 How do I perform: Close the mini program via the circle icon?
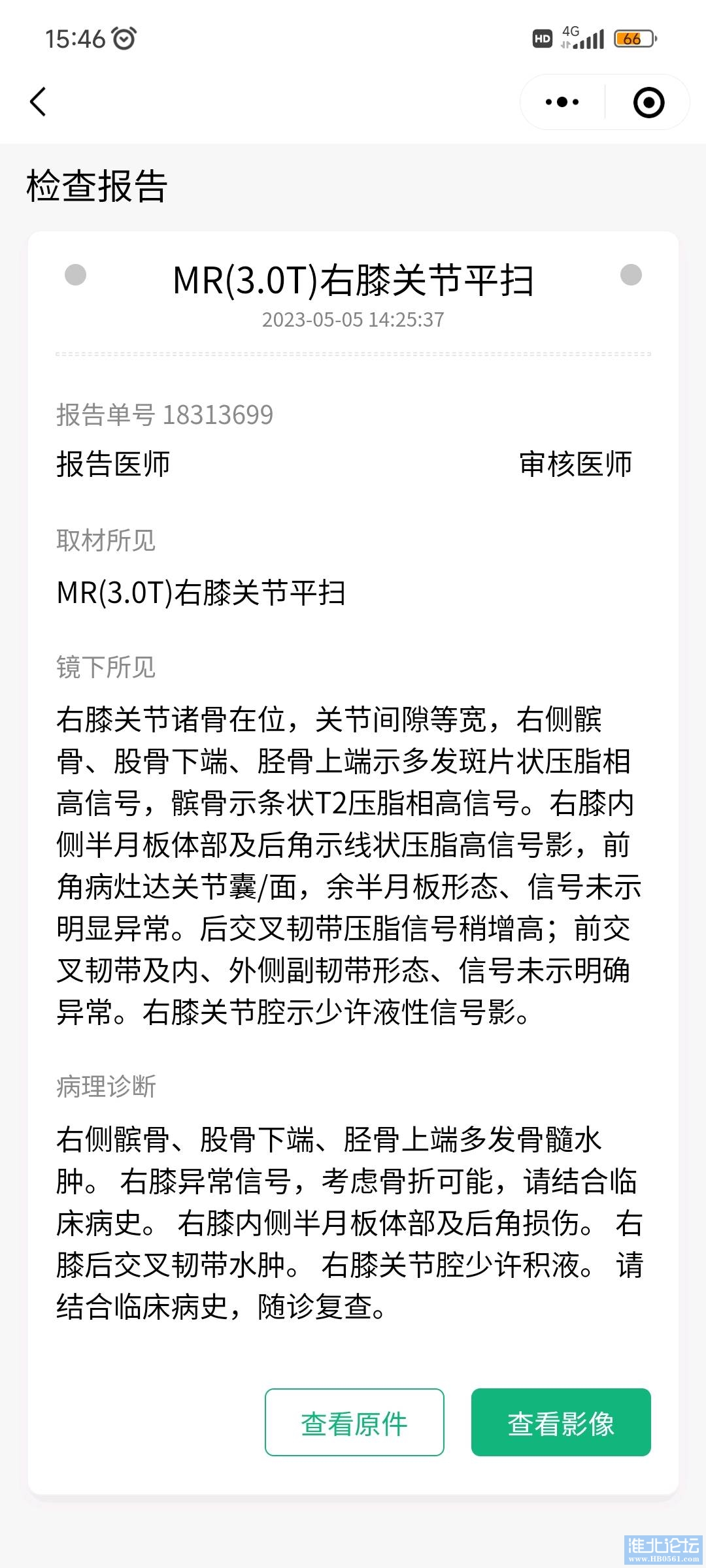pyautogui.click(x=648, y=103)
